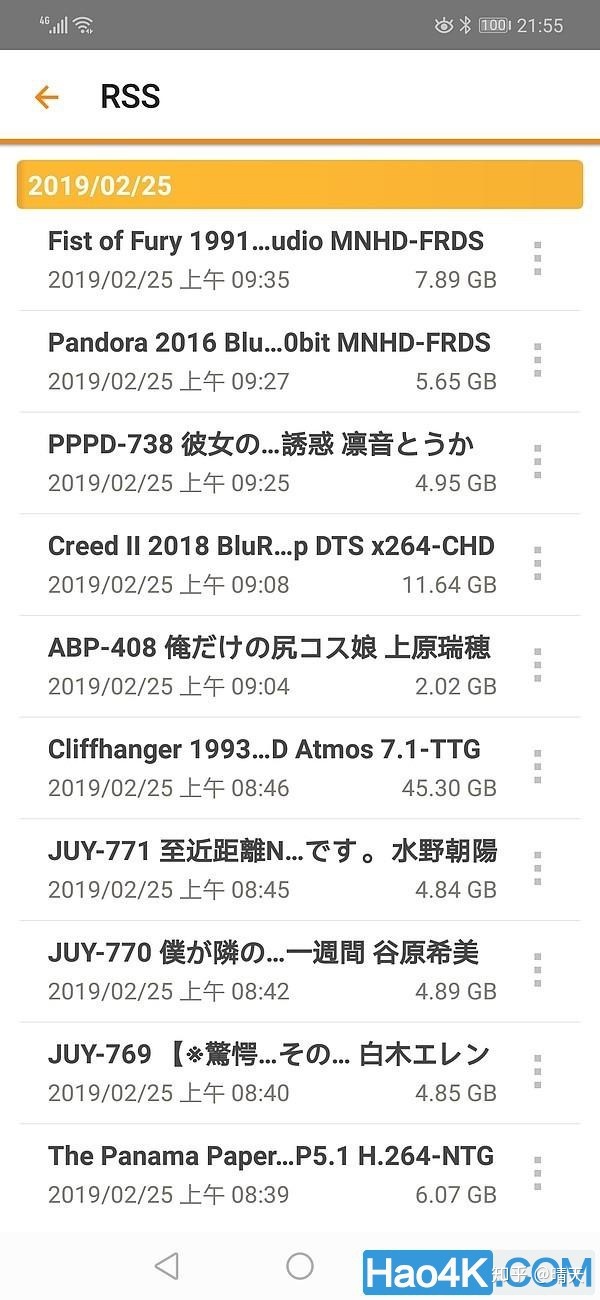This screenshot has width=600, height=1300.
Task: Go to the home screen
Action: (300, 1266)
